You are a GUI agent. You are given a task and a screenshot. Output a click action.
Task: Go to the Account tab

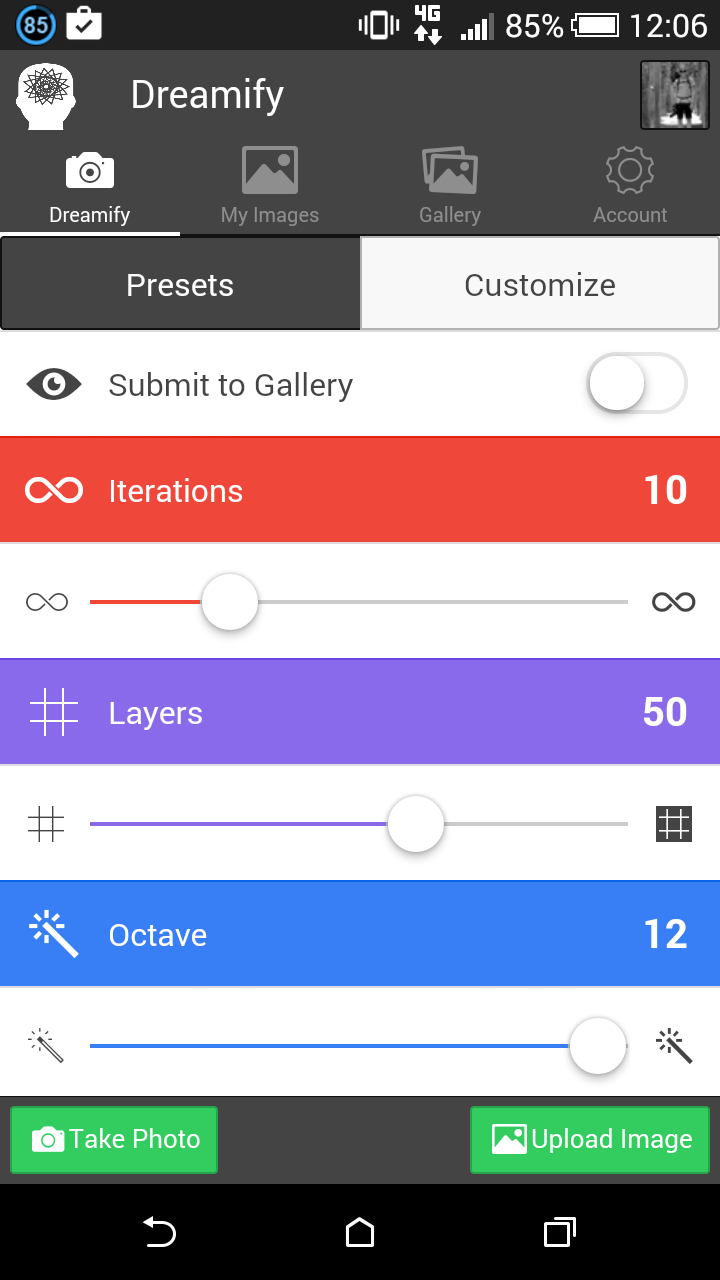(x=630, y=186)
